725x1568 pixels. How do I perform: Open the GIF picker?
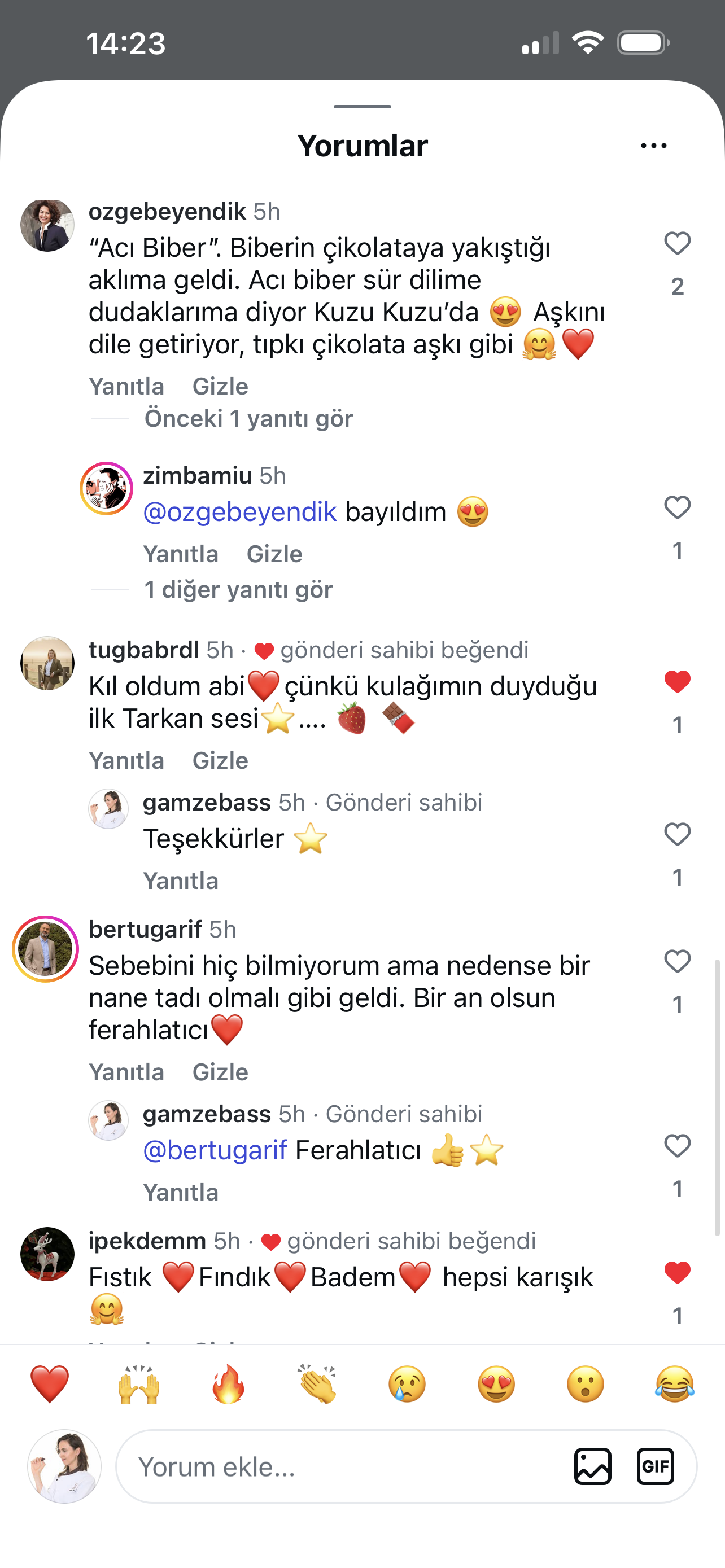655,1467
